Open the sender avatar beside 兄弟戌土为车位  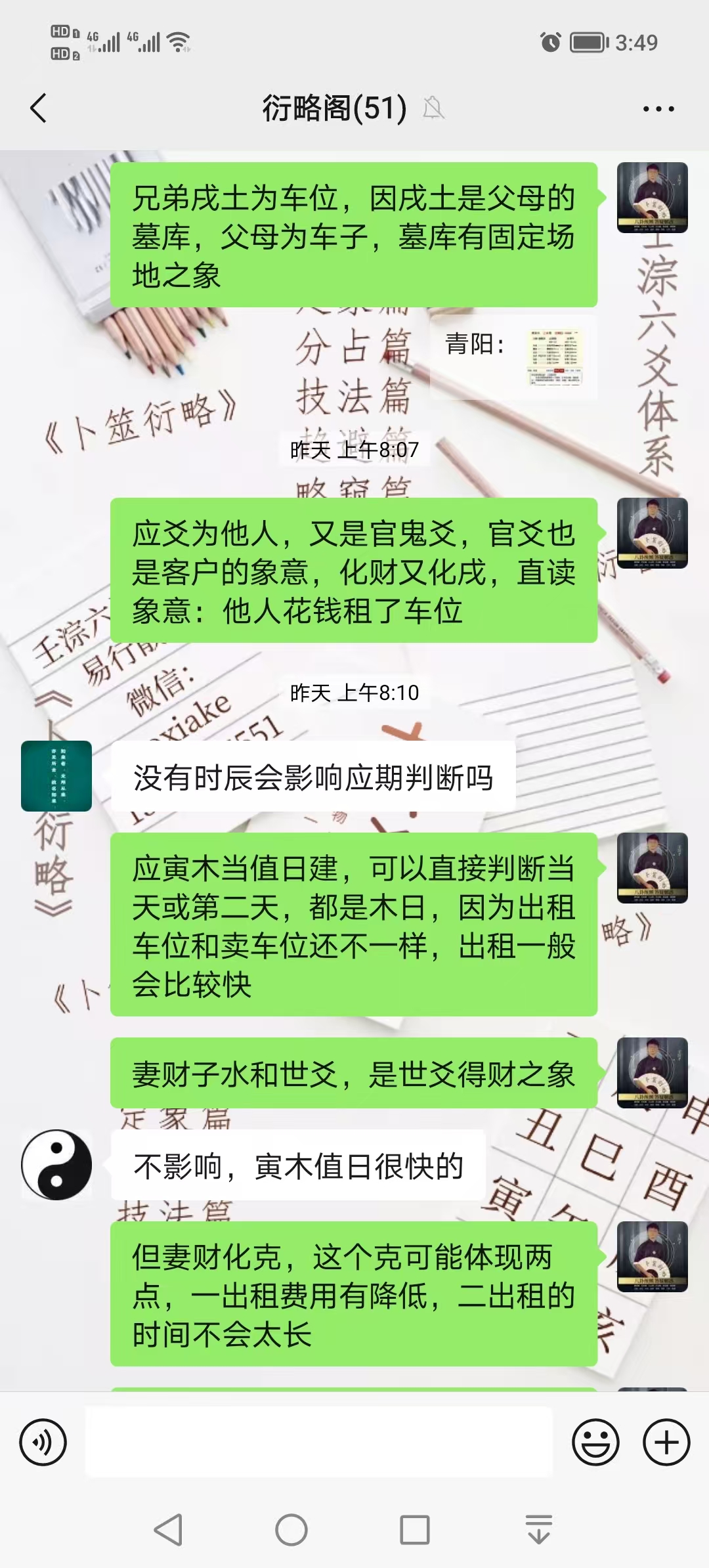coord(652,198)
